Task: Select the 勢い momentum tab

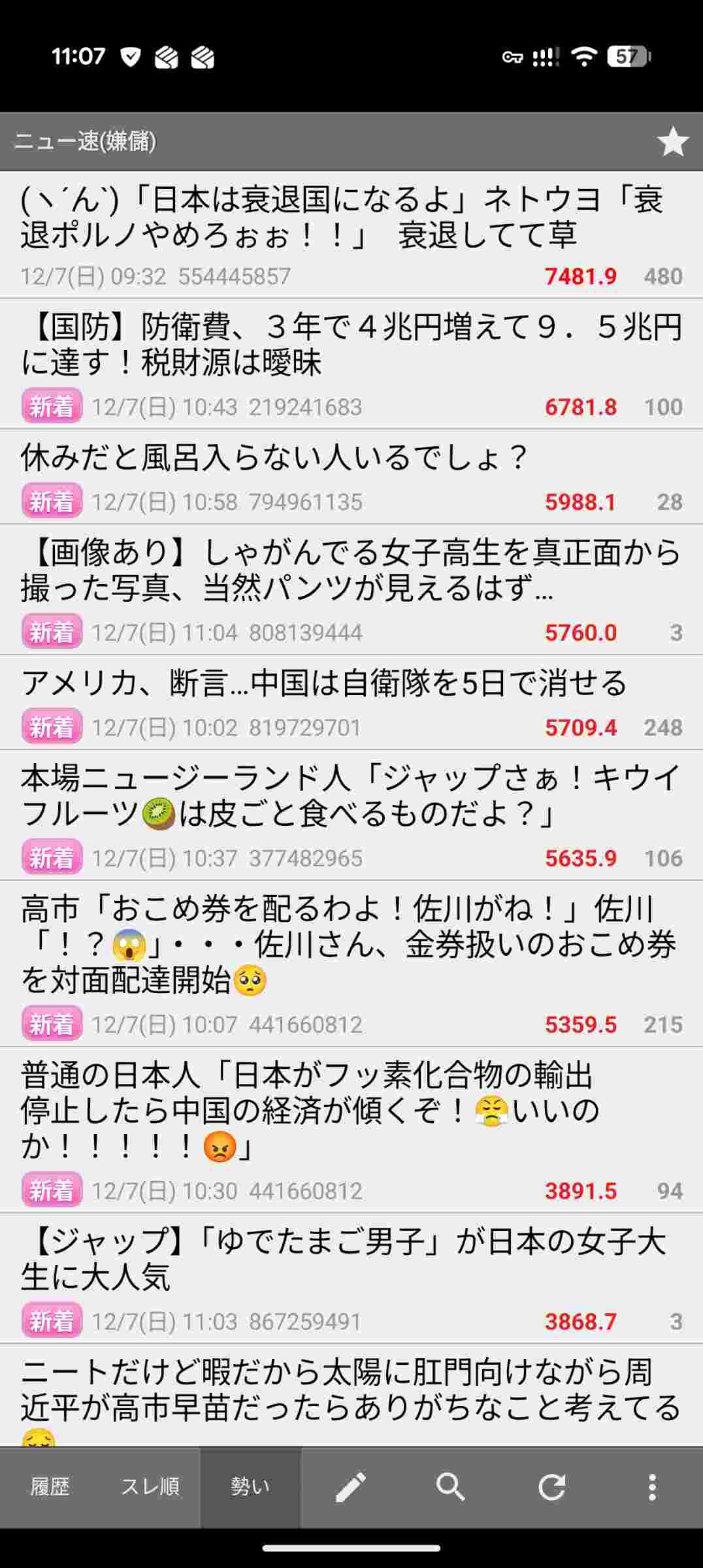Action: 250,1488
